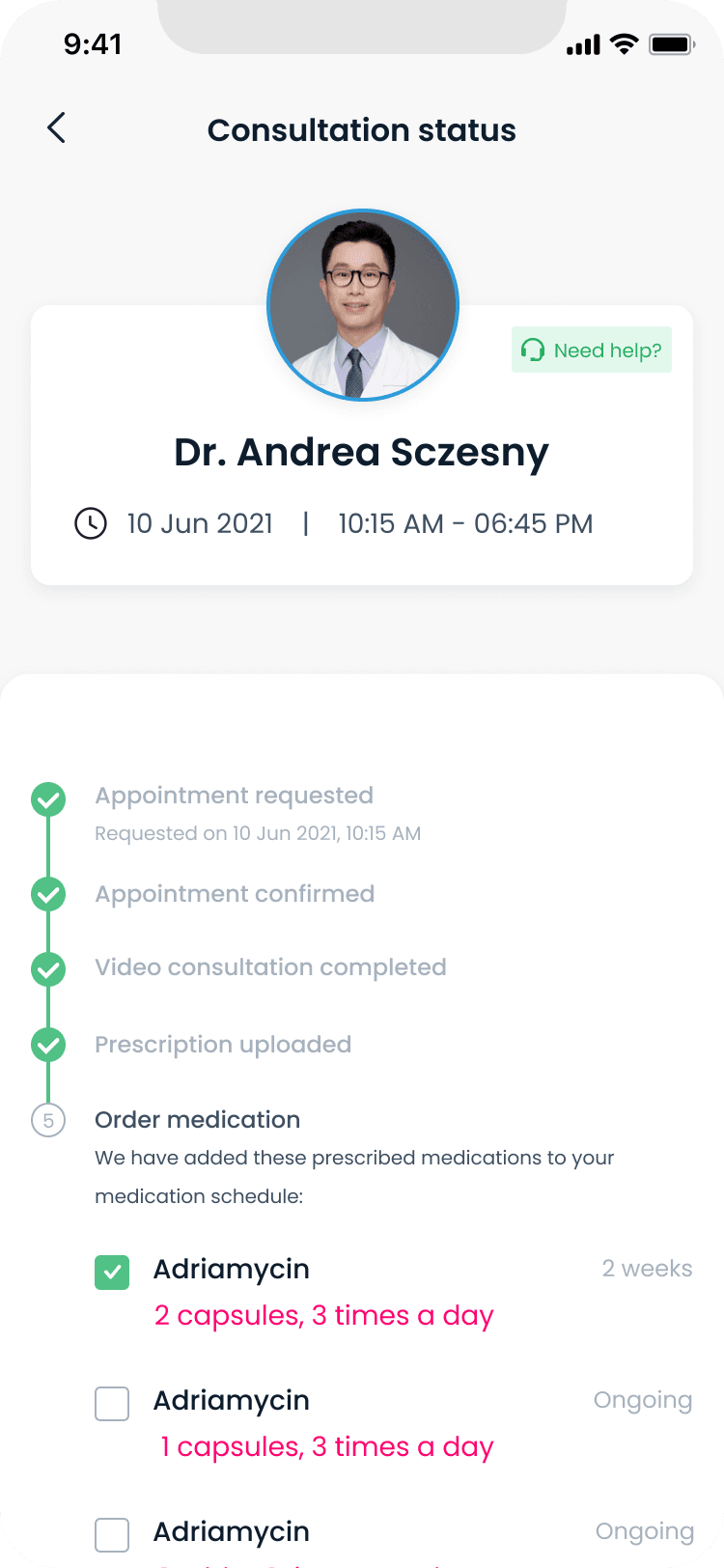Uncheck the Adriamycin 2 weeks medication
Viewport: 724px width, 1568px height.
pos(112,1273)
